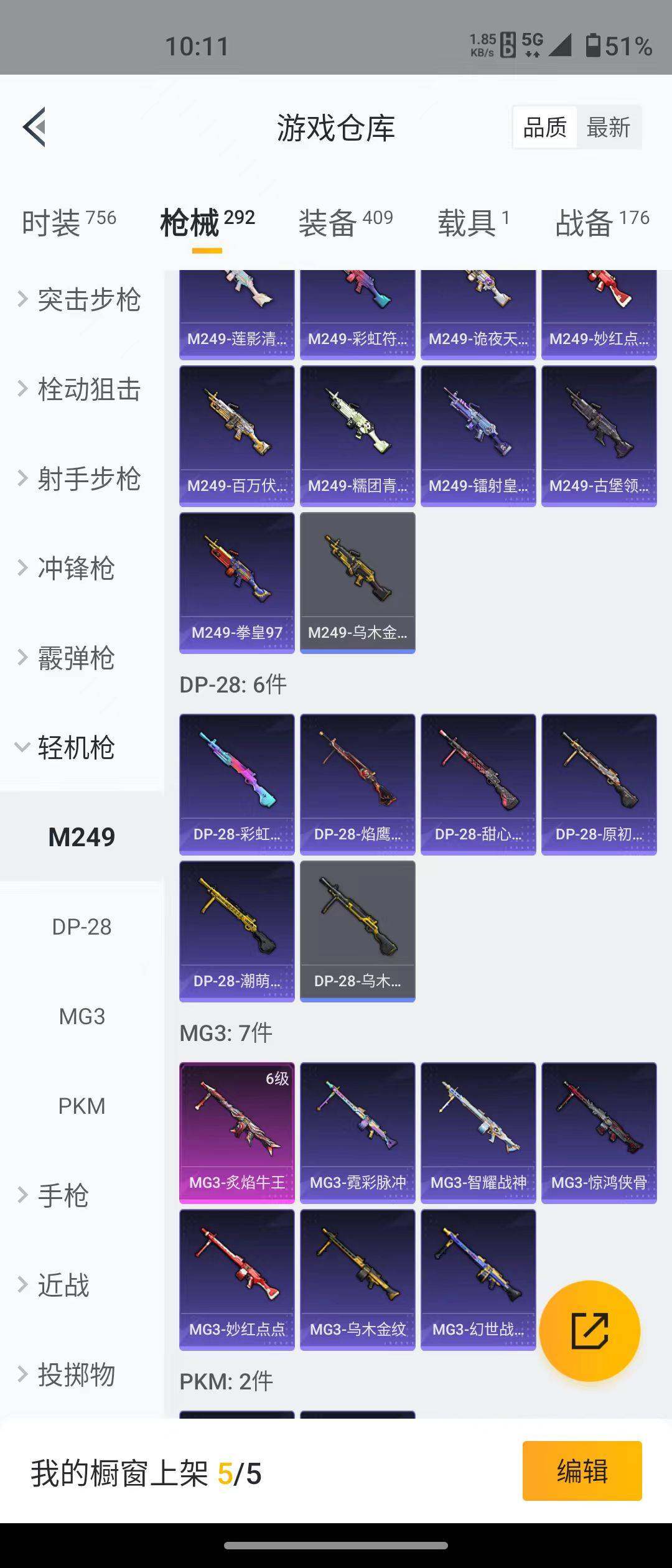The image size is (672, 1568).
Task: Expand the 手枪 category
Action: pos(62,1195)
